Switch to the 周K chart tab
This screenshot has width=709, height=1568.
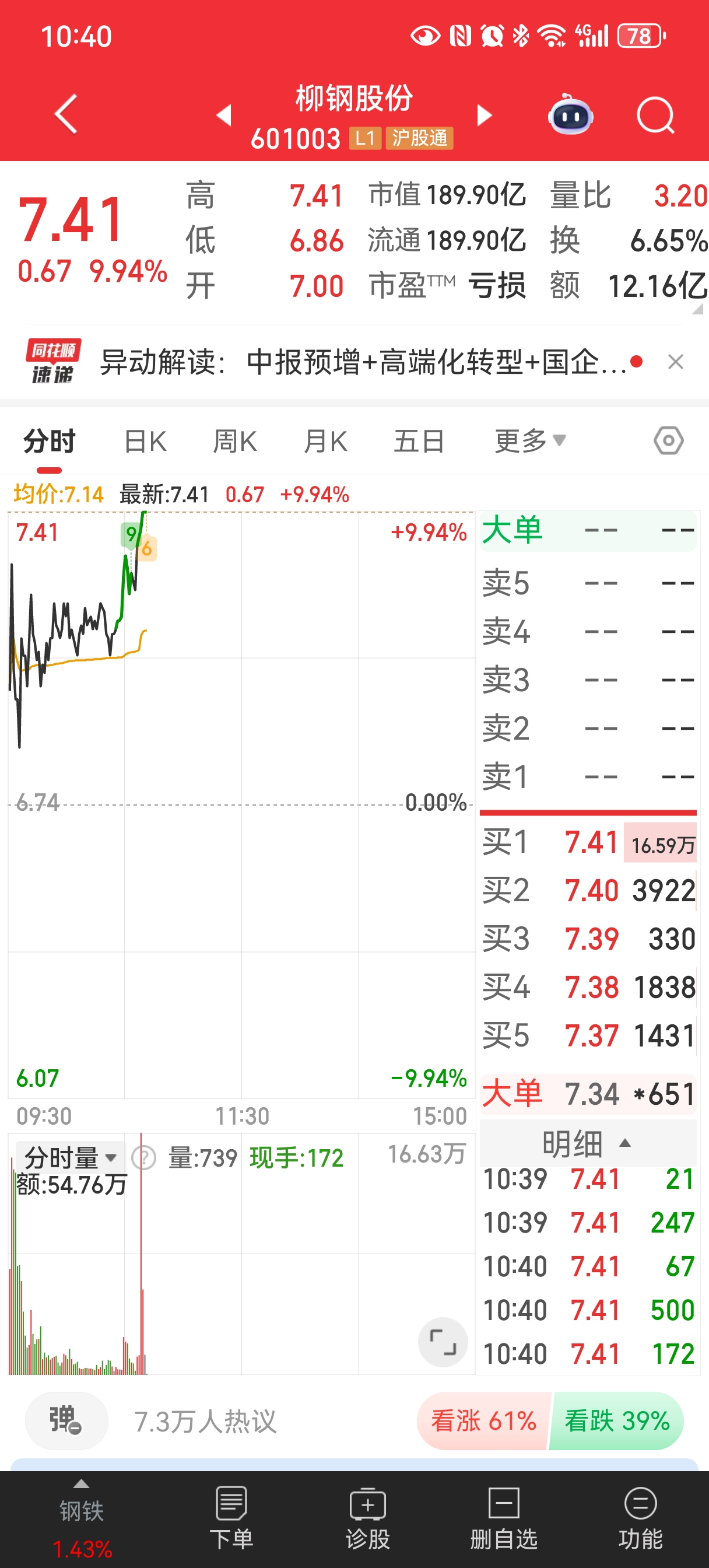tap(235, 442)
